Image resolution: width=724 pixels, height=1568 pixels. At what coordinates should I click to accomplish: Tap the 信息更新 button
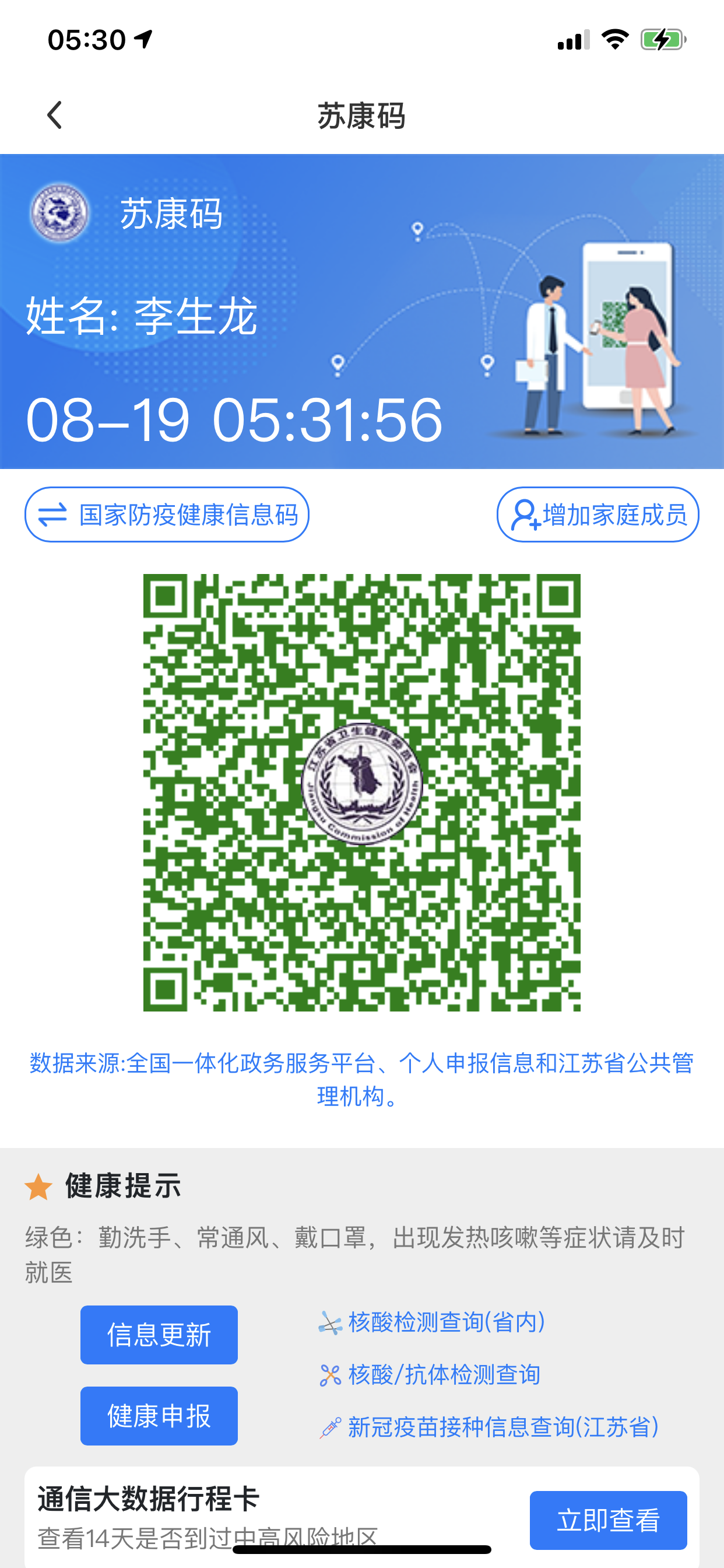(x=159, y=1334)
